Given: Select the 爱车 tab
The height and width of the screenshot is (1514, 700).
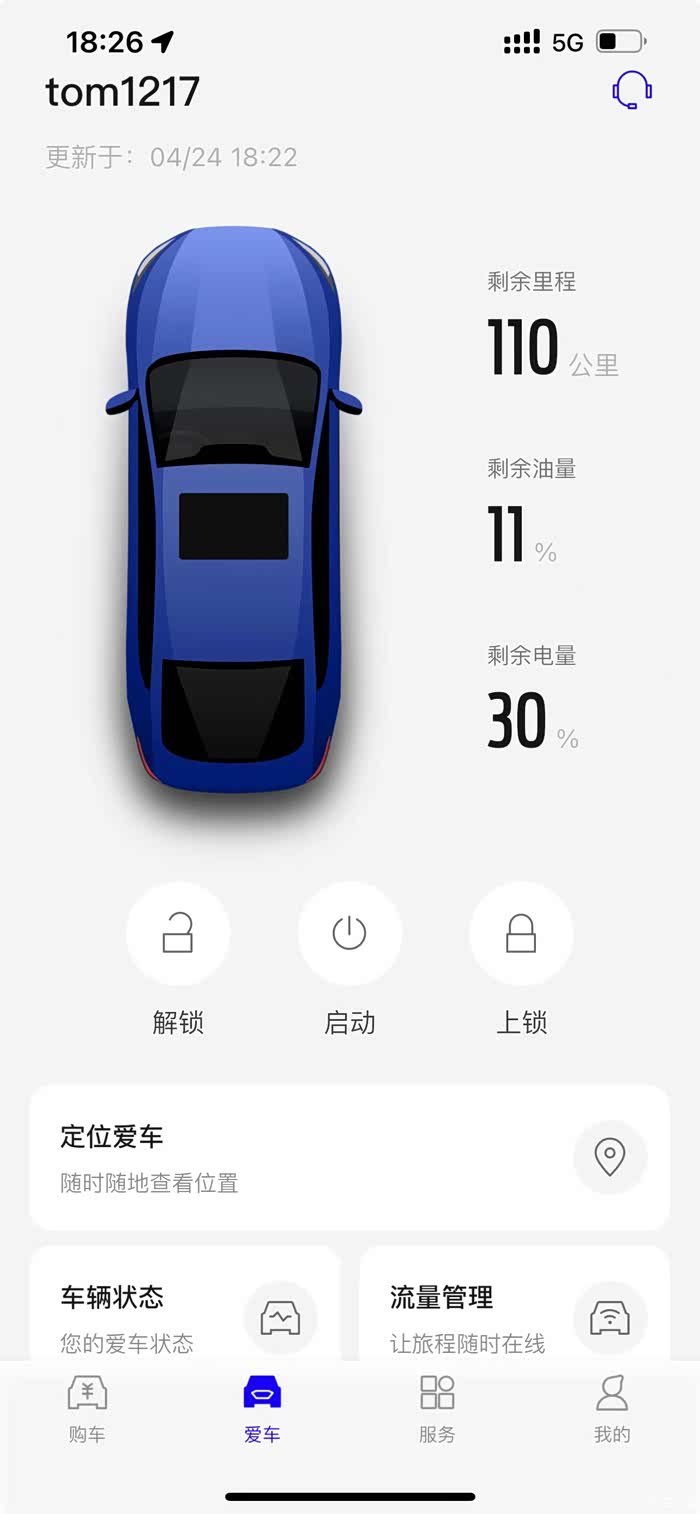Looking at the screenshot, I should coord(262,1409).
